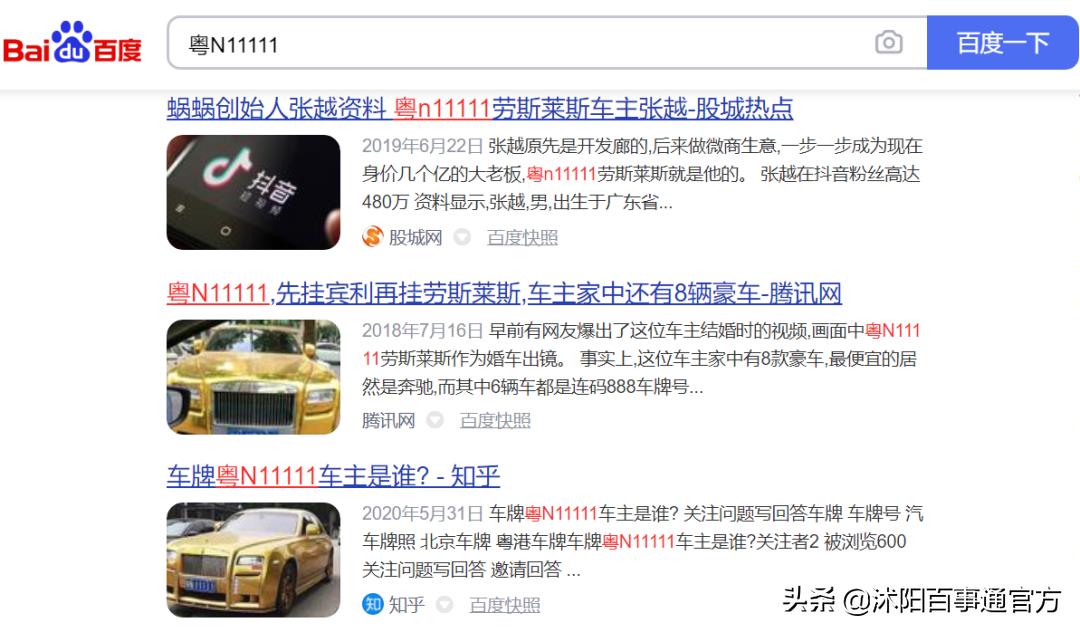Open the 蜗蜗创始人张越资料 result title
Screen dimensions: 1080x632
pos(480,108)
